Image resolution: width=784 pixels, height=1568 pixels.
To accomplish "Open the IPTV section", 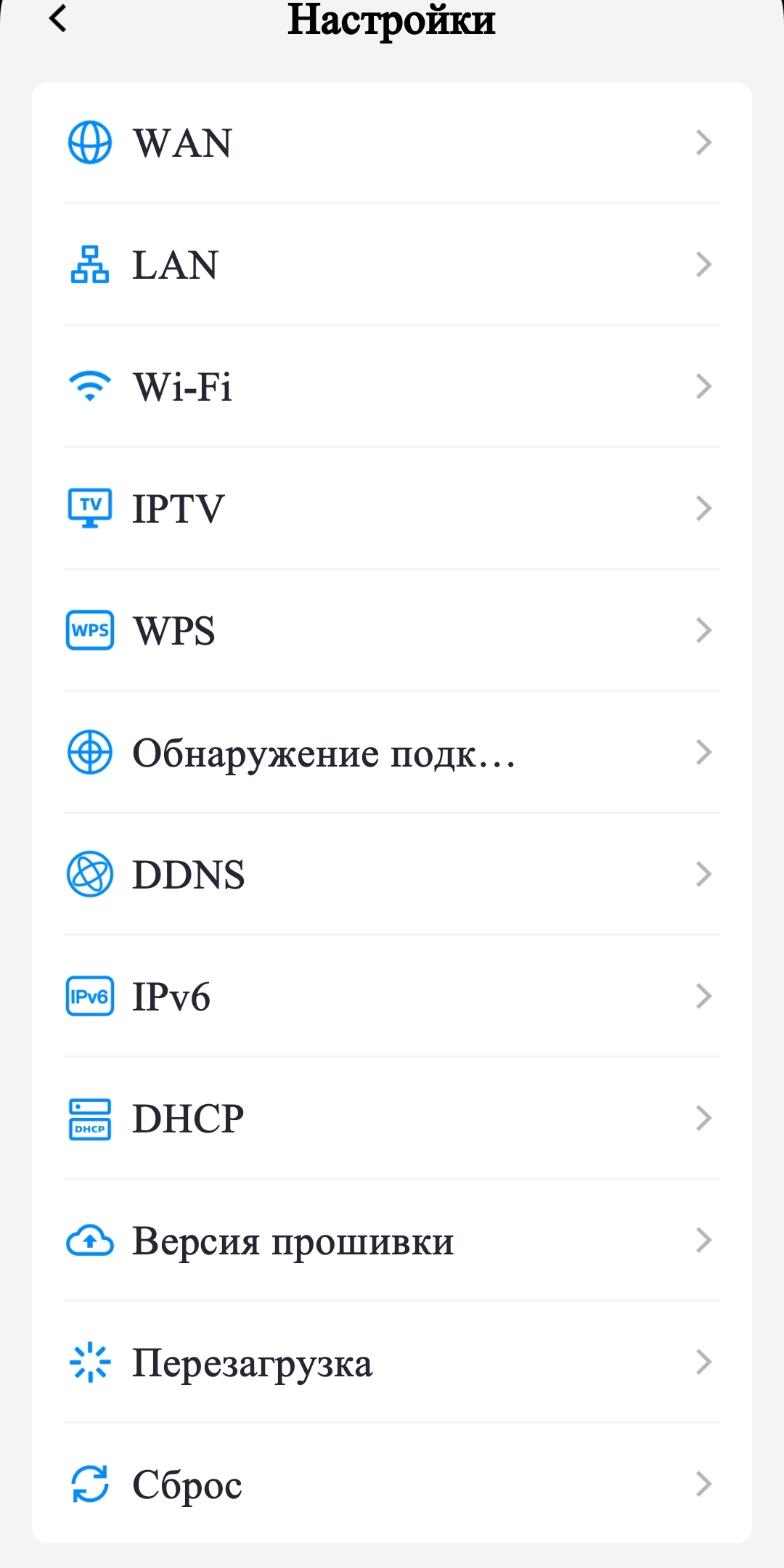I will point(392,508).
